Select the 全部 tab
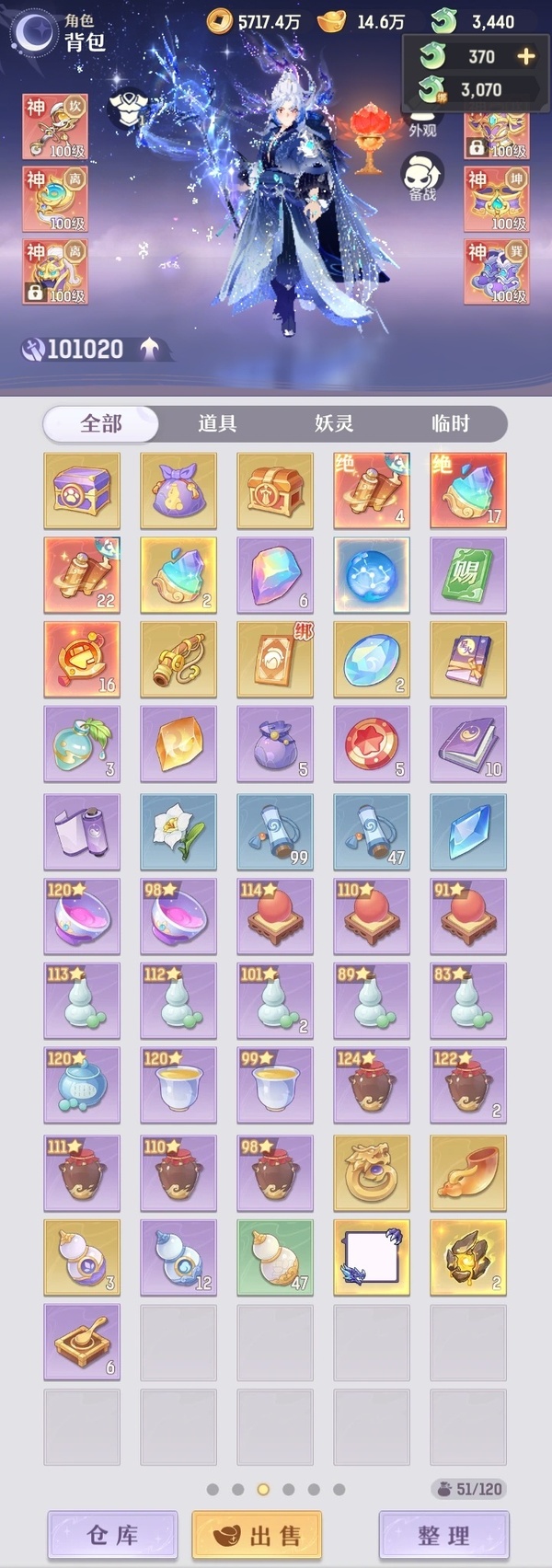 [x=101, y=423]
